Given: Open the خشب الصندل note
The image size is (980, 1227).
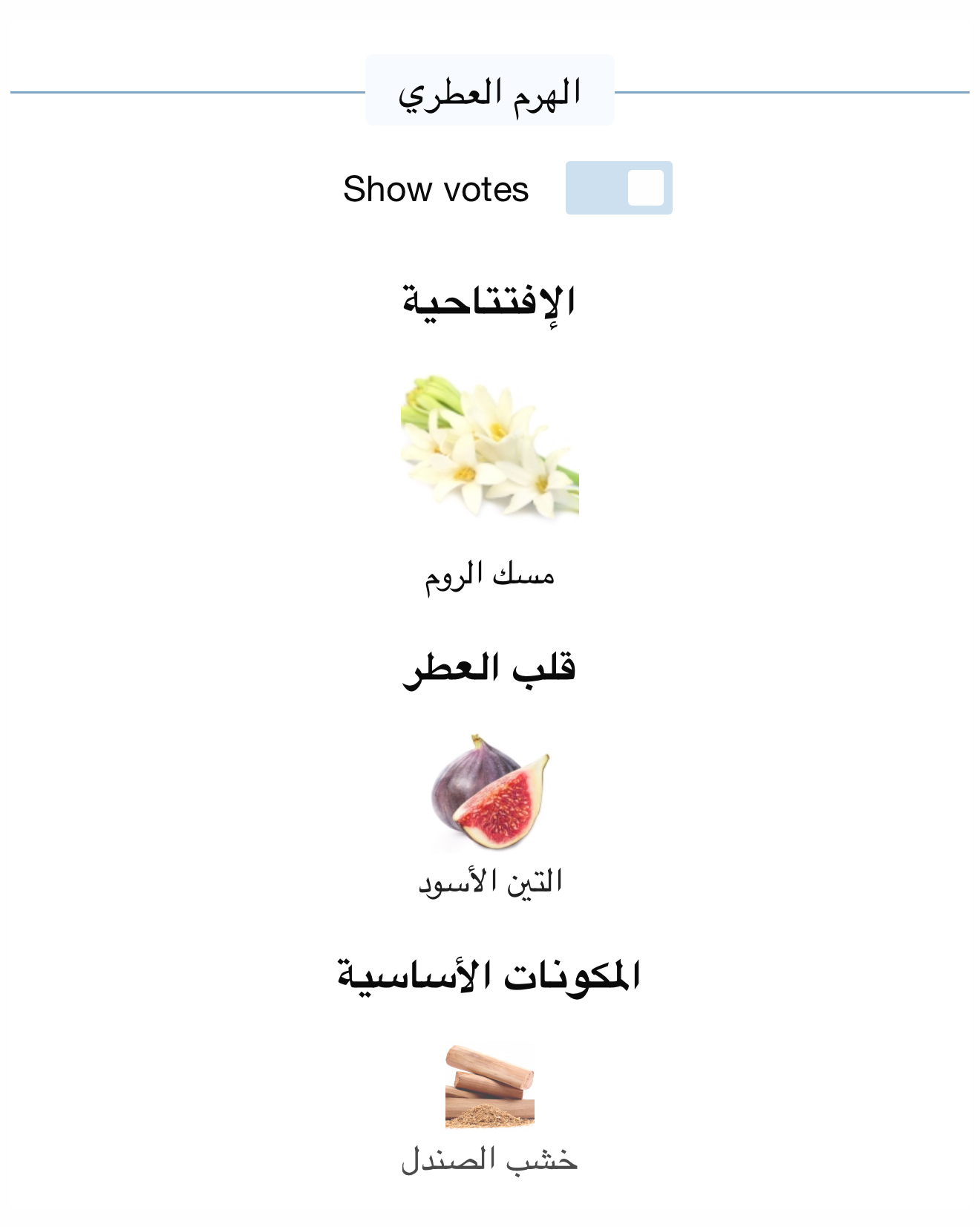Looking at the screenshot, I should click(x=489, y=1087).
